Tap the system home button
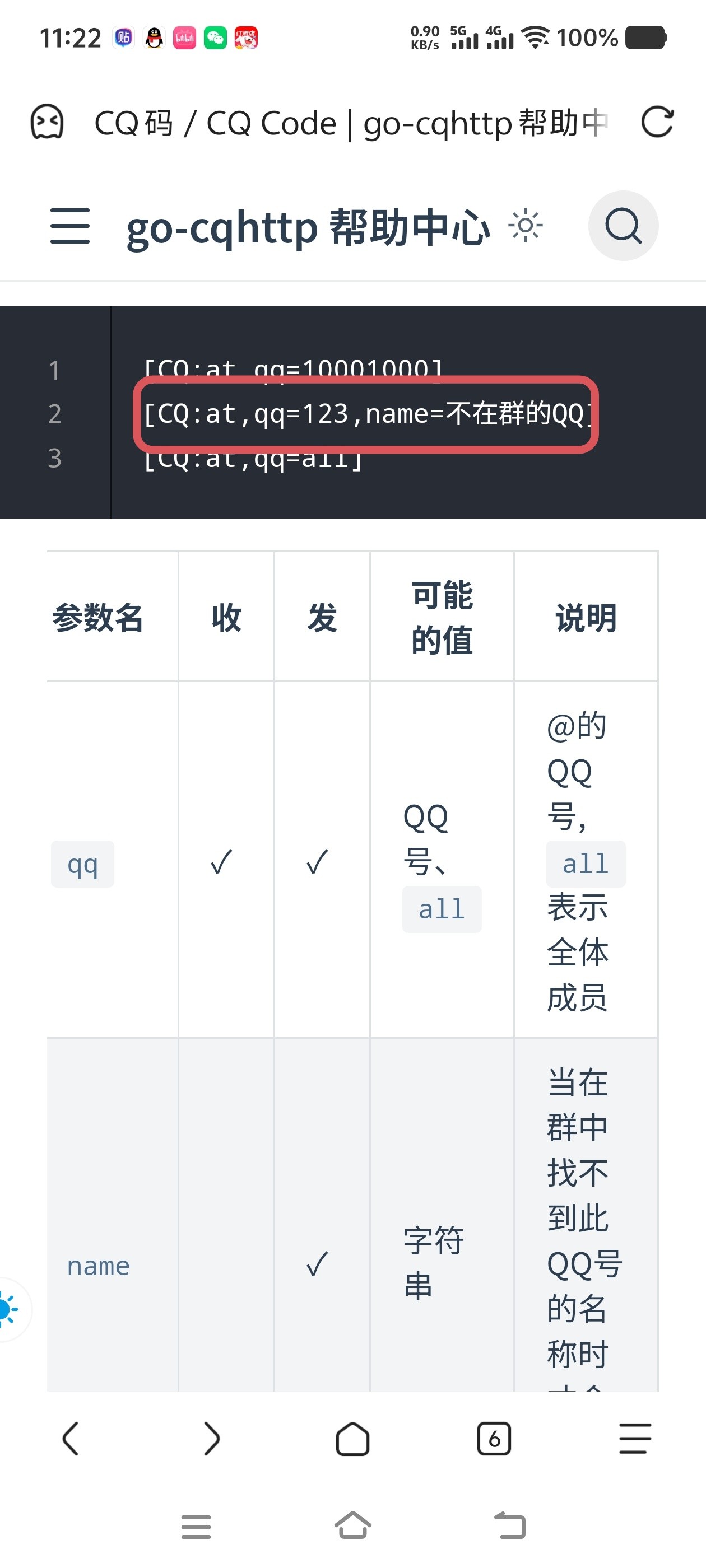 (x=352, y=1525)
